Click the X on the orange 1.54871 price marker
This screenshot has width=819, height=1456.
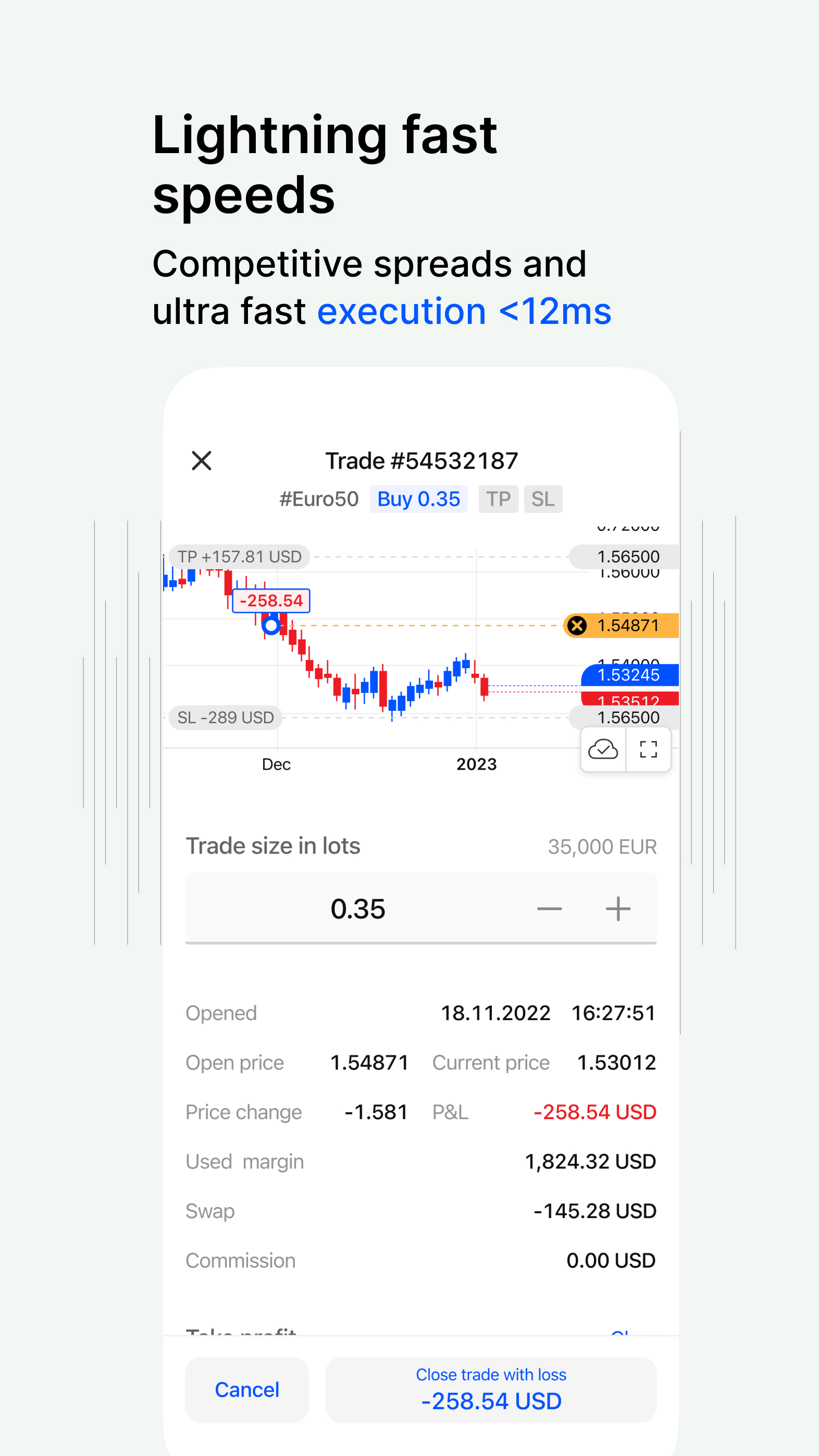tap(576, 626)
